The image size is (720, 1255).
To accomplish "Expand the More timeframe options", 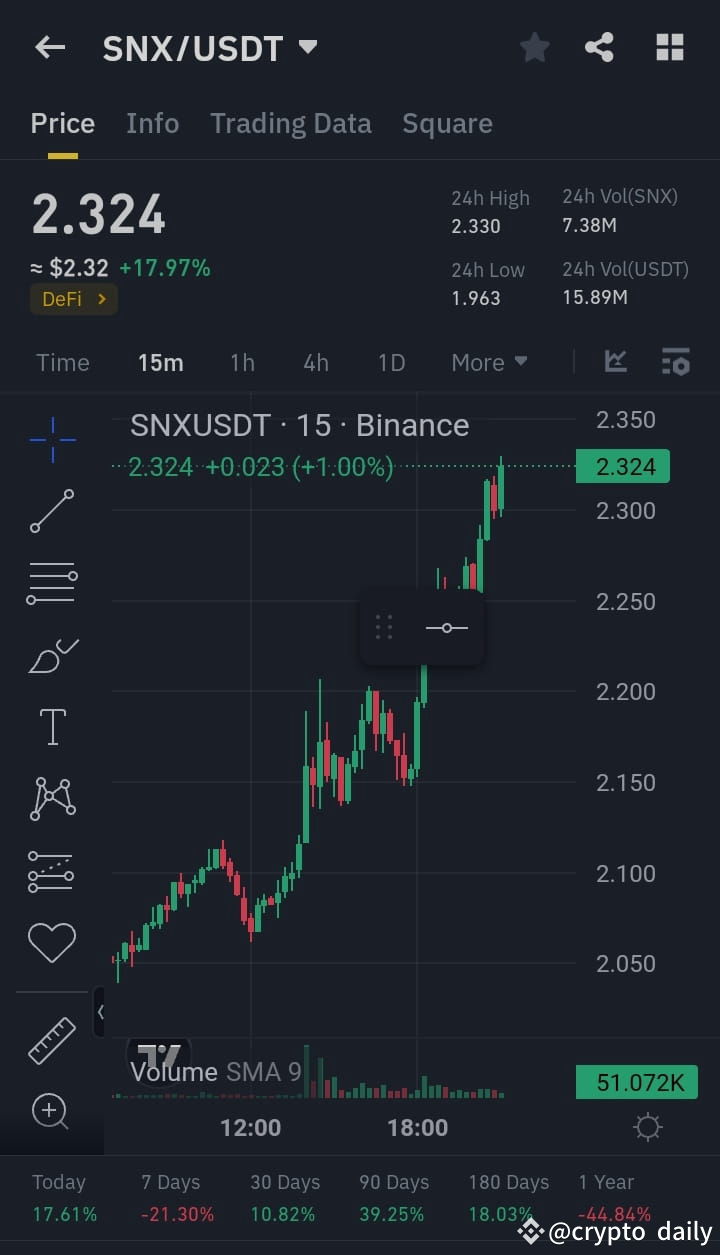I will [489, 362].
